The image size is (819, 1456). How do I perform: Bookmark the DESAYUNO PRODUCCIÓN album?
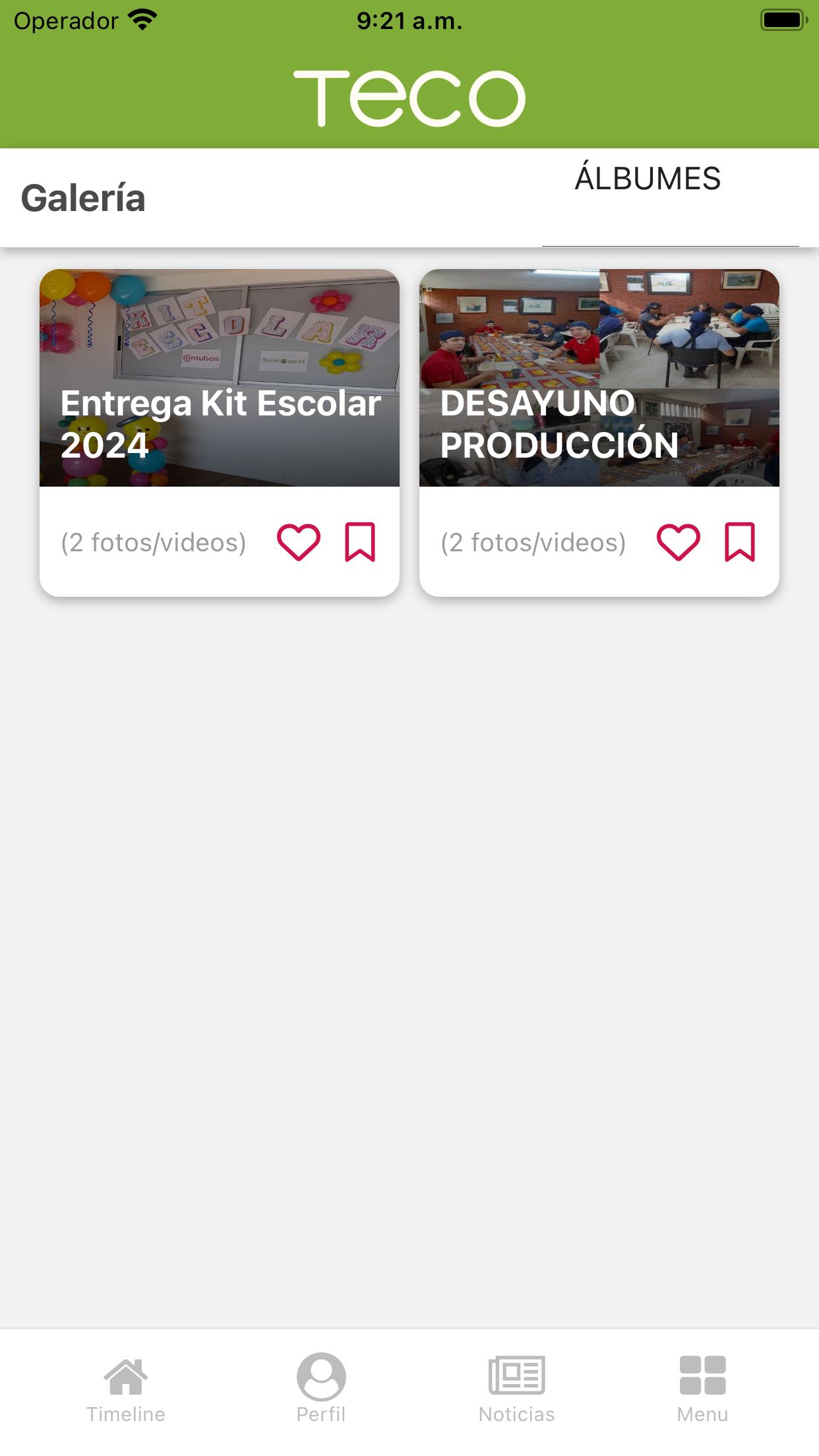click(x=740, y=542)
